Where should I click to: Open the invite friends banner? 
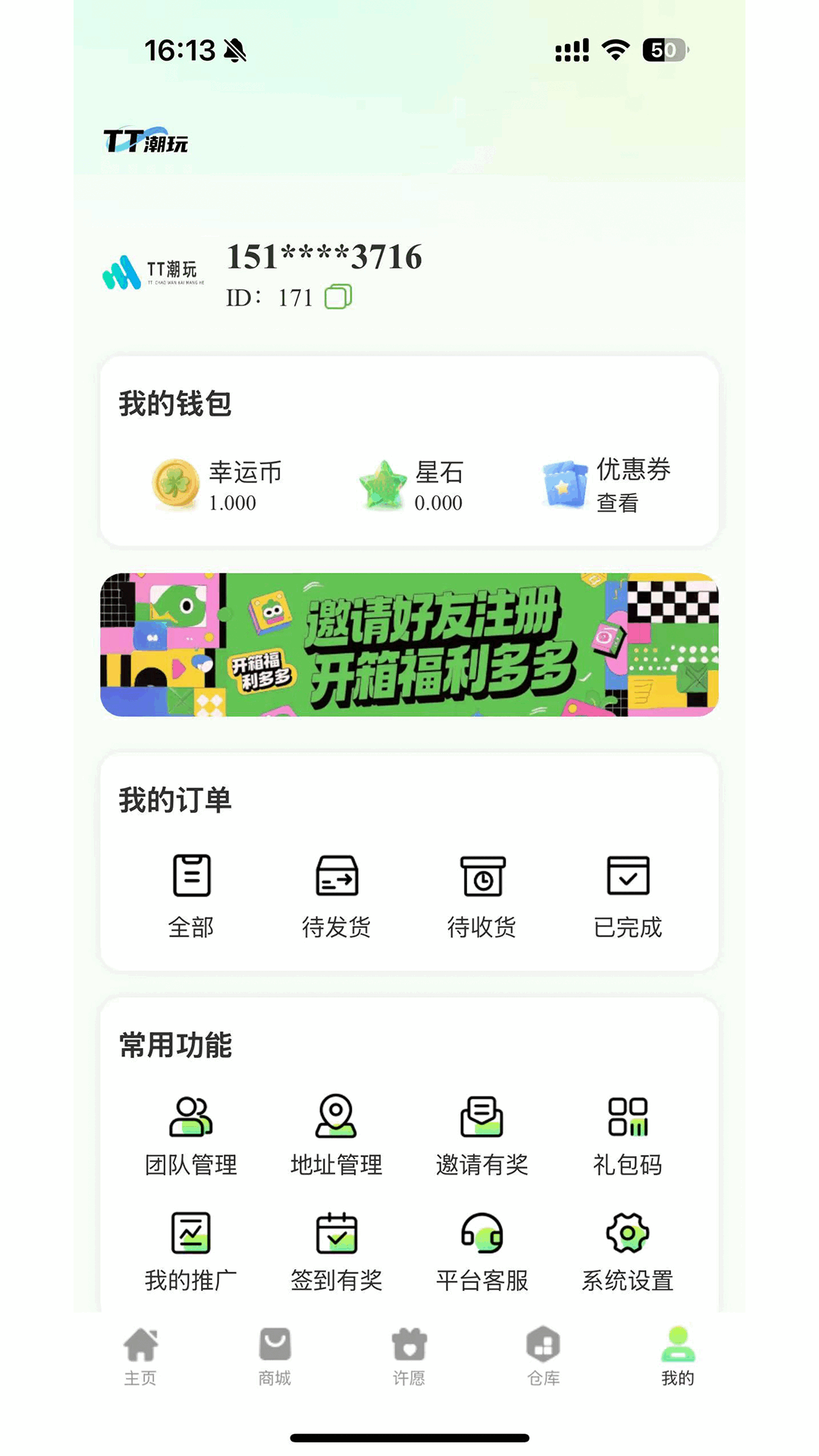[409, 644]
